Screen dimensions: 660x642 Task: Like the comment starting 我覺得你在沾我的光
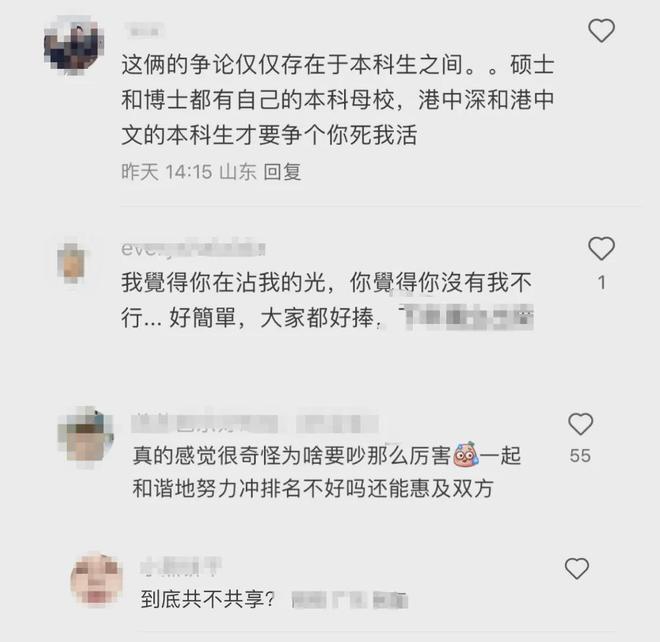click(x=601, y=248)
